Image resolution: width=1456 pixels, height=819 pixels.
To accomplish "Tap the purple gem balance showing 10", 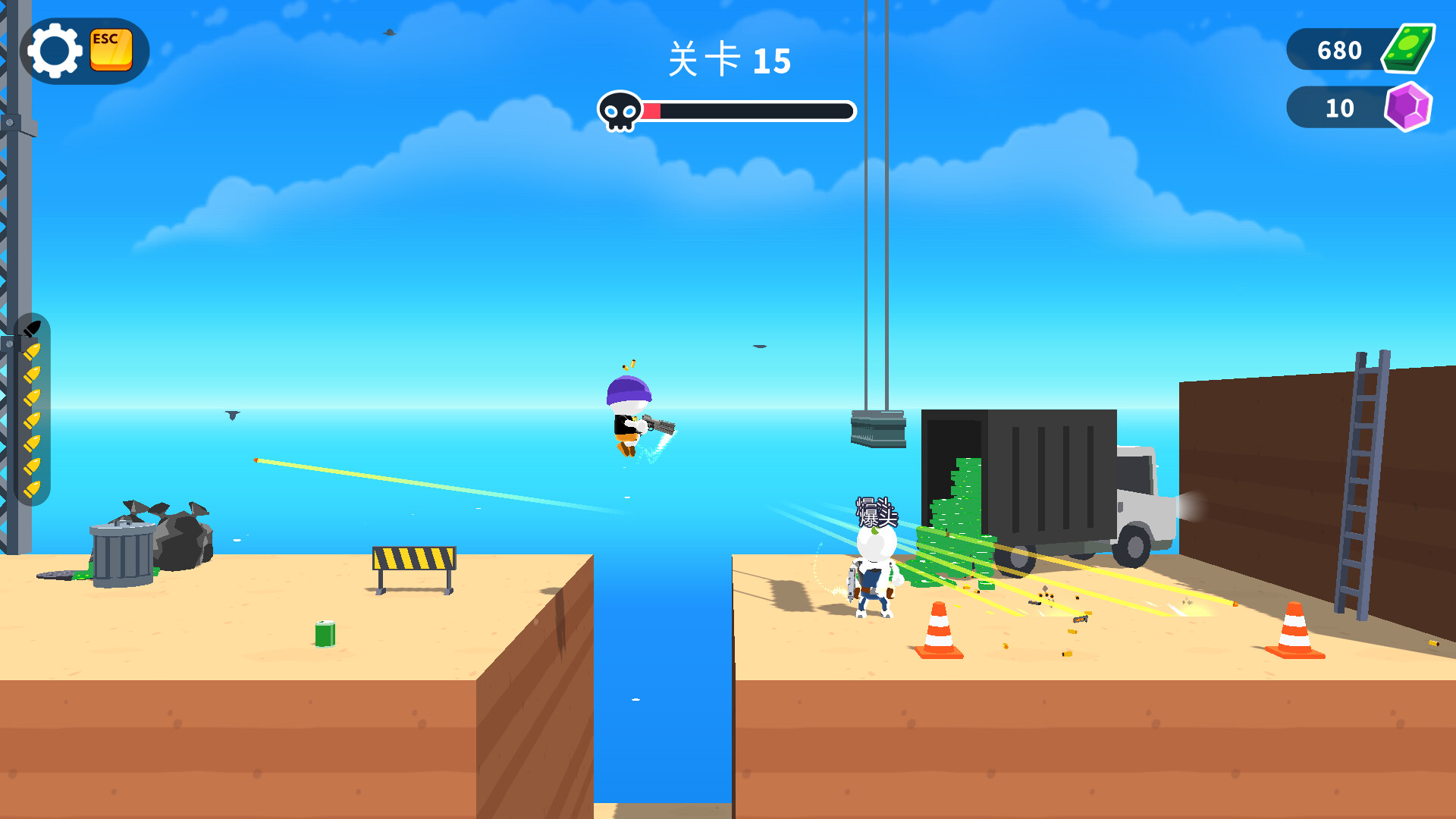I will tap(1357, 108).
